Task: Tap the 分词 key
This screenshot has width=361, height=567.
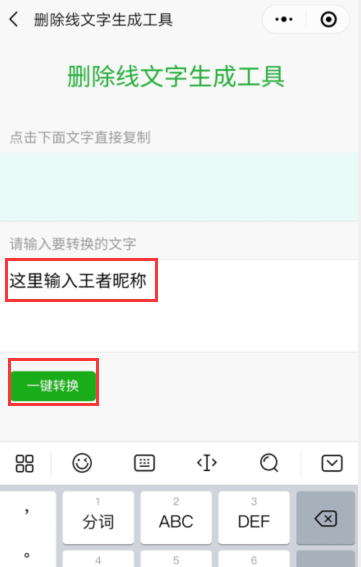Action: tap(98, 517)
